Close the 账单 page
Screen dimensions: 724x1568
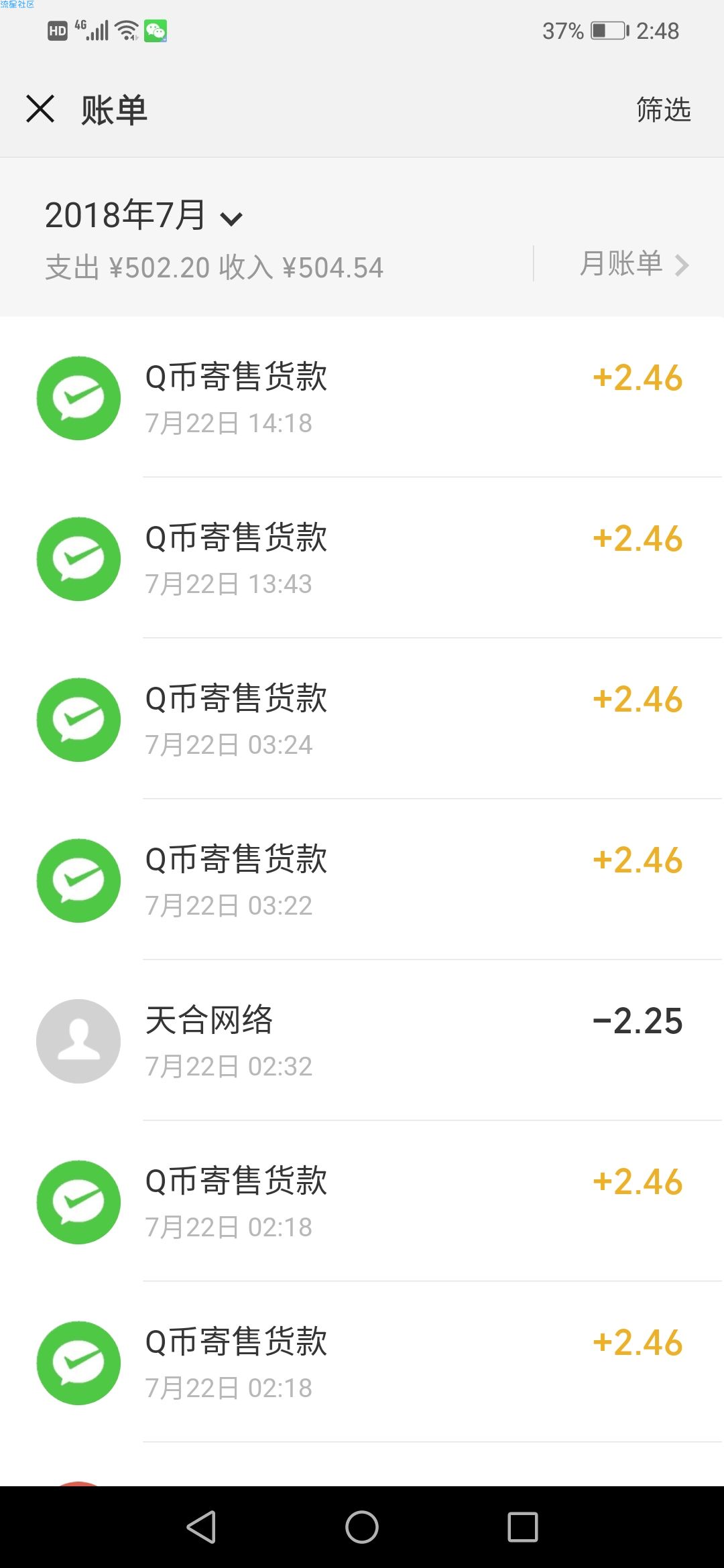coord(40,109)
